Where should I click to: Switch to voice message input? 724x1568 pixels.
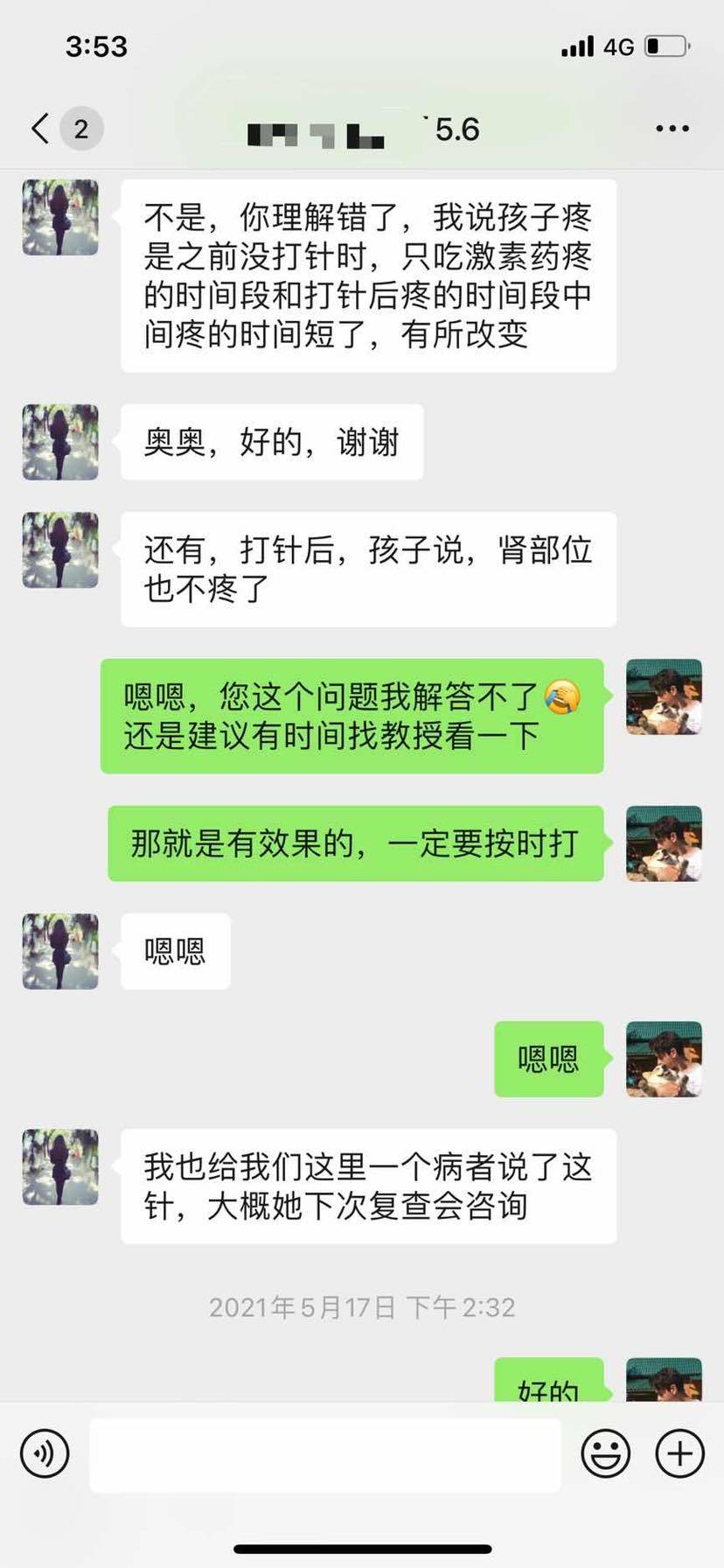pos(45,1453)
